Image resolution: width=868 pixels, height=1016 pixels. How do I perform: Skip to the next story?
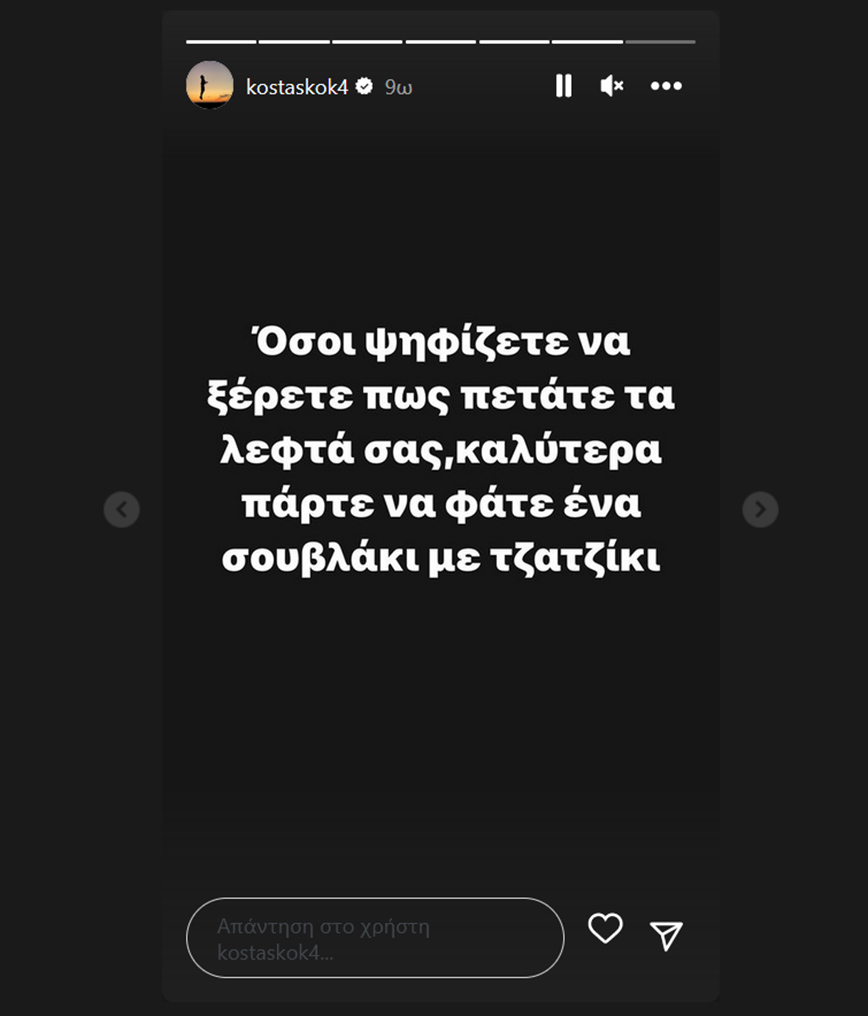coord(760,510)
